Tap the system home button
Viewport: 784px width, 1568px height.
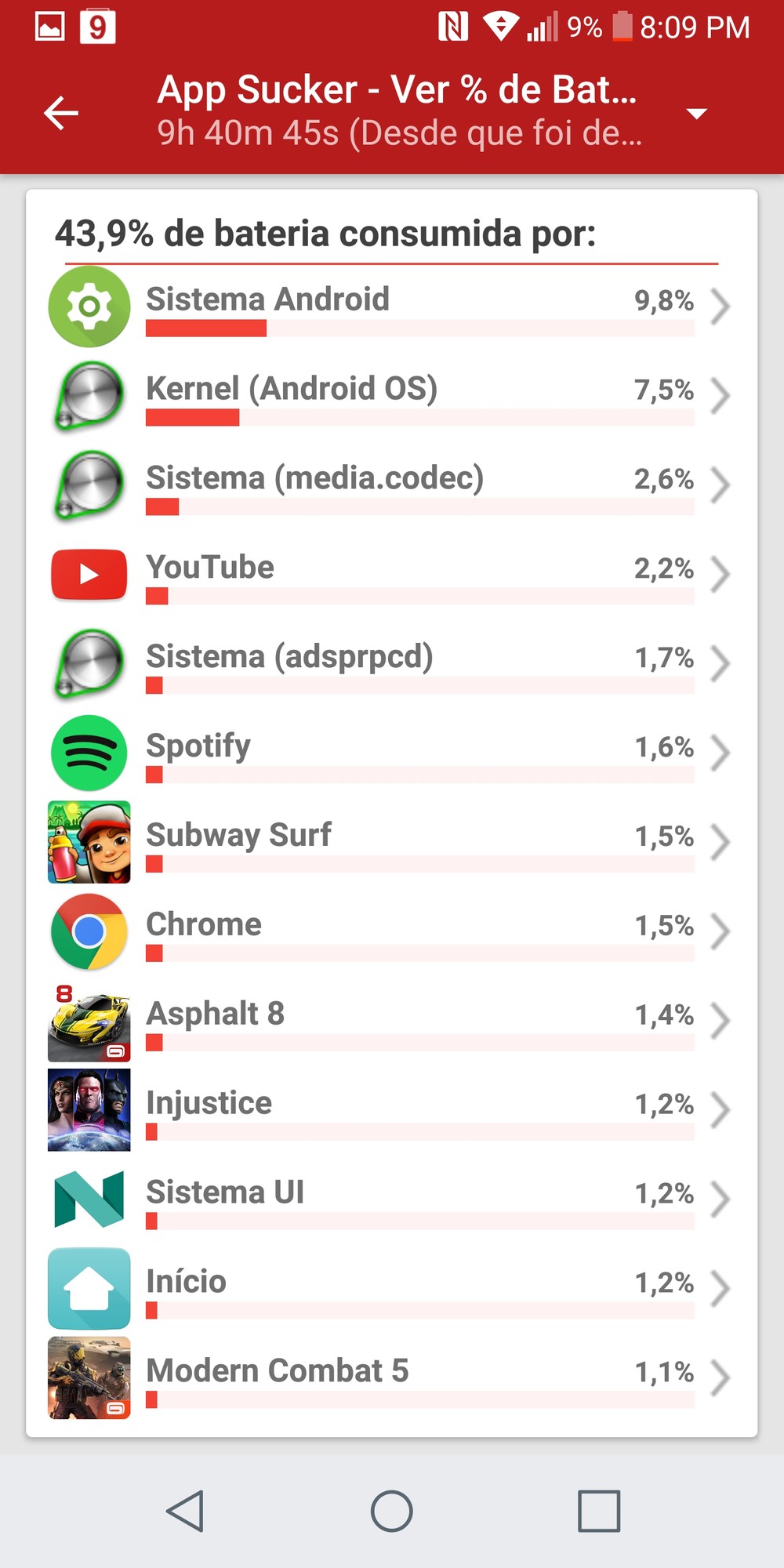pyautogui.click(x=392, y=1511)
